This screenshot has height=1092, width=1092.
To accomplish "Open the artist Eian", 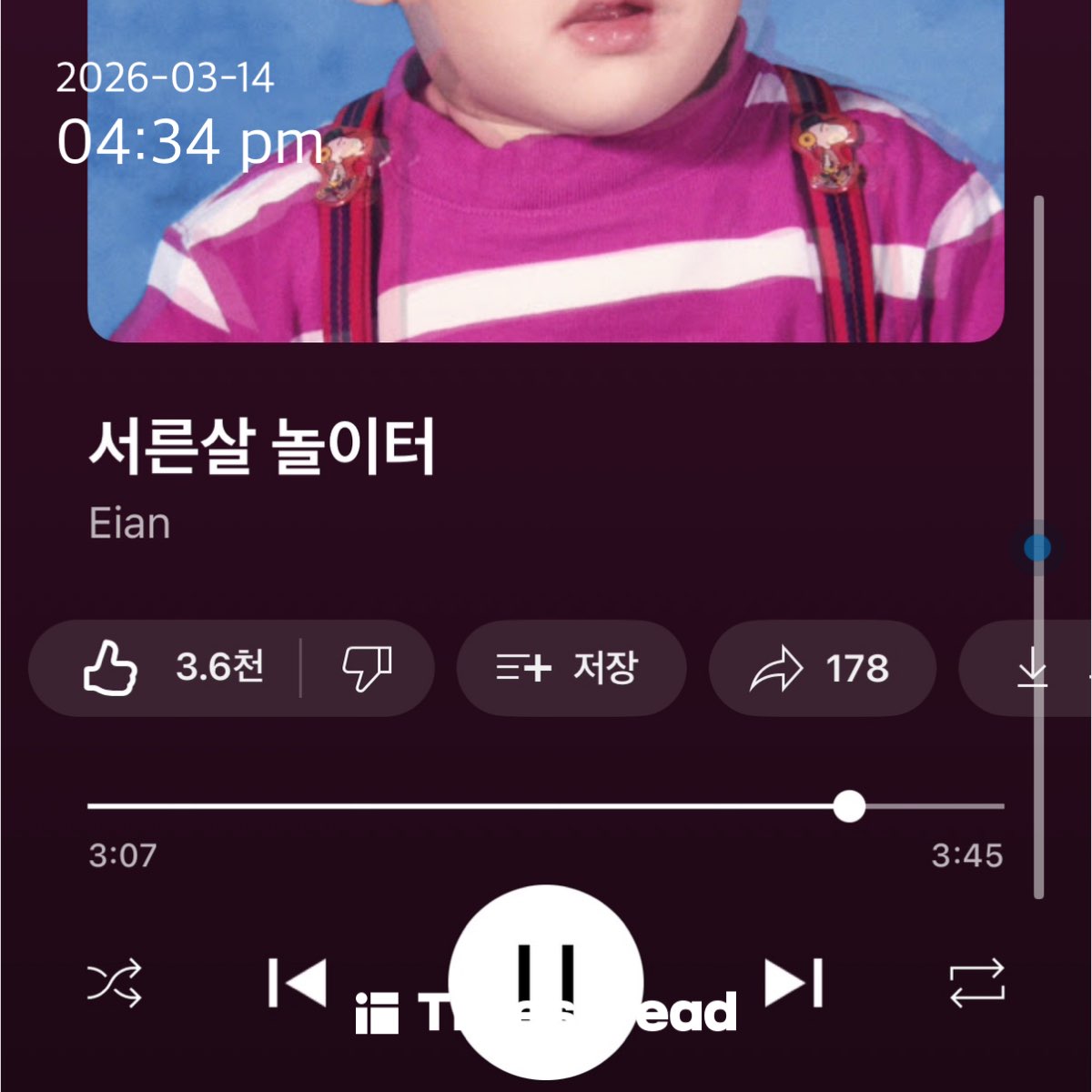I will click(x=130, y=524).
